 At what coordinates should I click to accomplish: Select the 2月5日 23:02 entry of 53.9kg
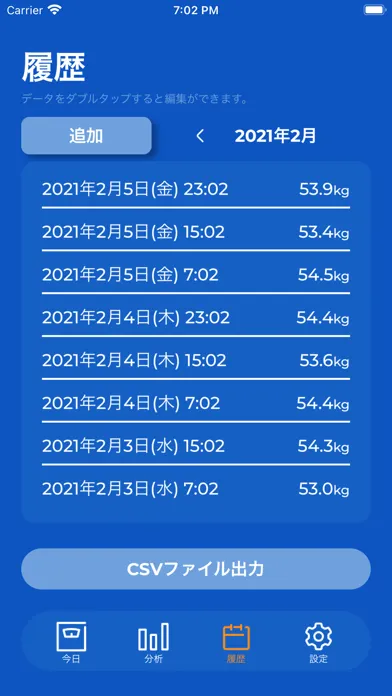point(196,190)
